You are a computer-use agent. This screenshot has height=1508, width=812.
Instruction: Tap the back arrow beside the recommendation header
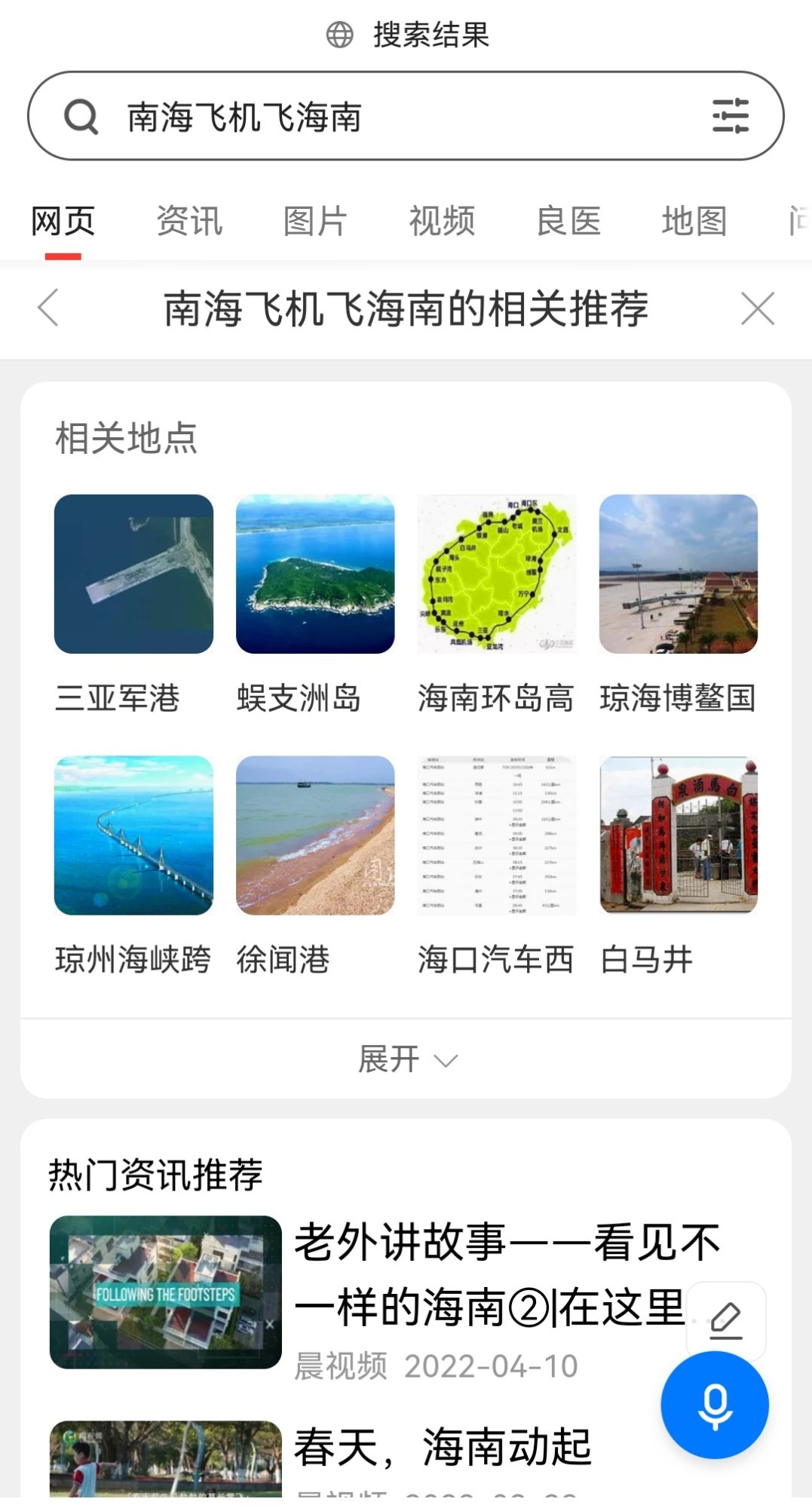[47, 308]
